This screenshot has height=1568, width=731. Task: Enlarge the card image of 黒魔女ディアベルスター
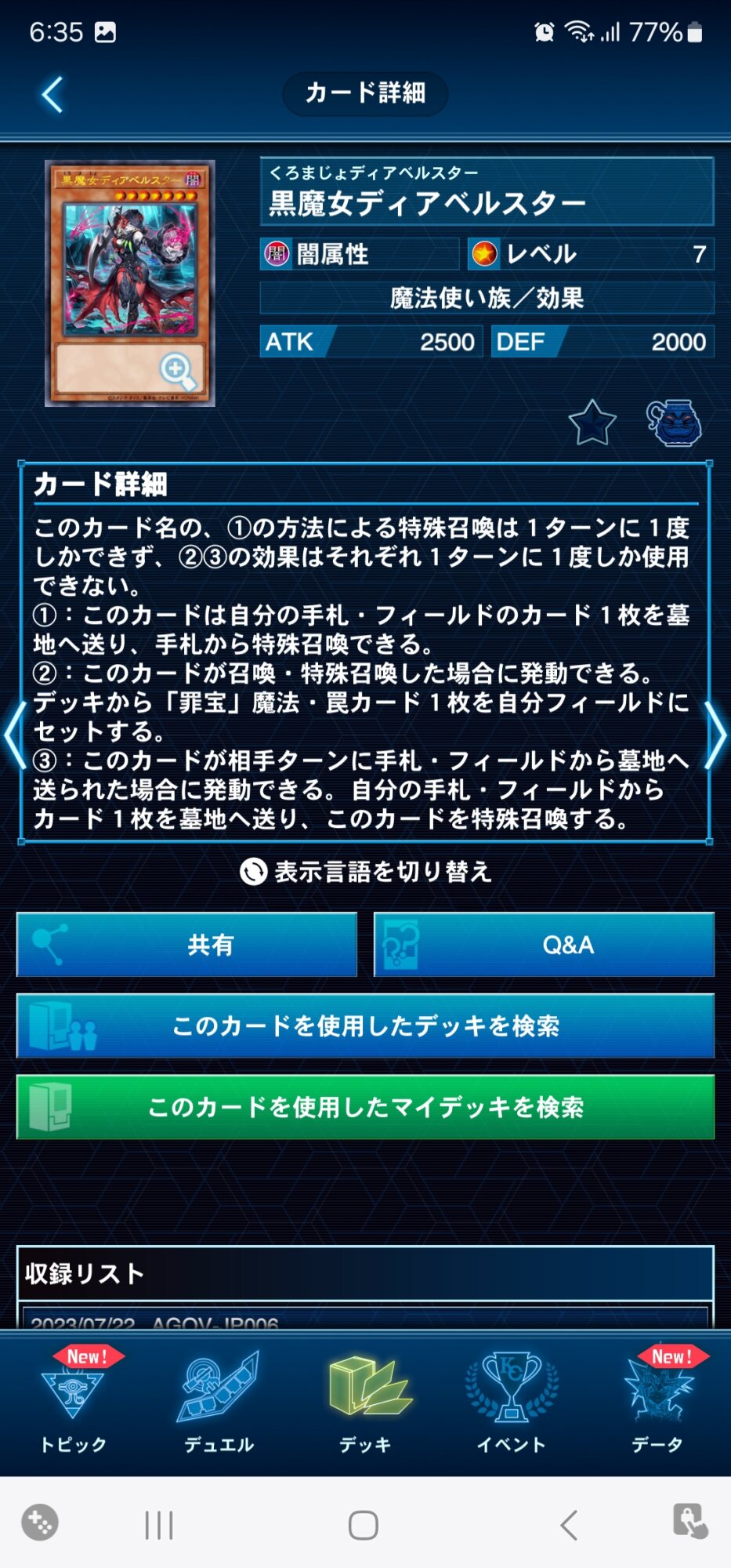[x=130, y=284]
